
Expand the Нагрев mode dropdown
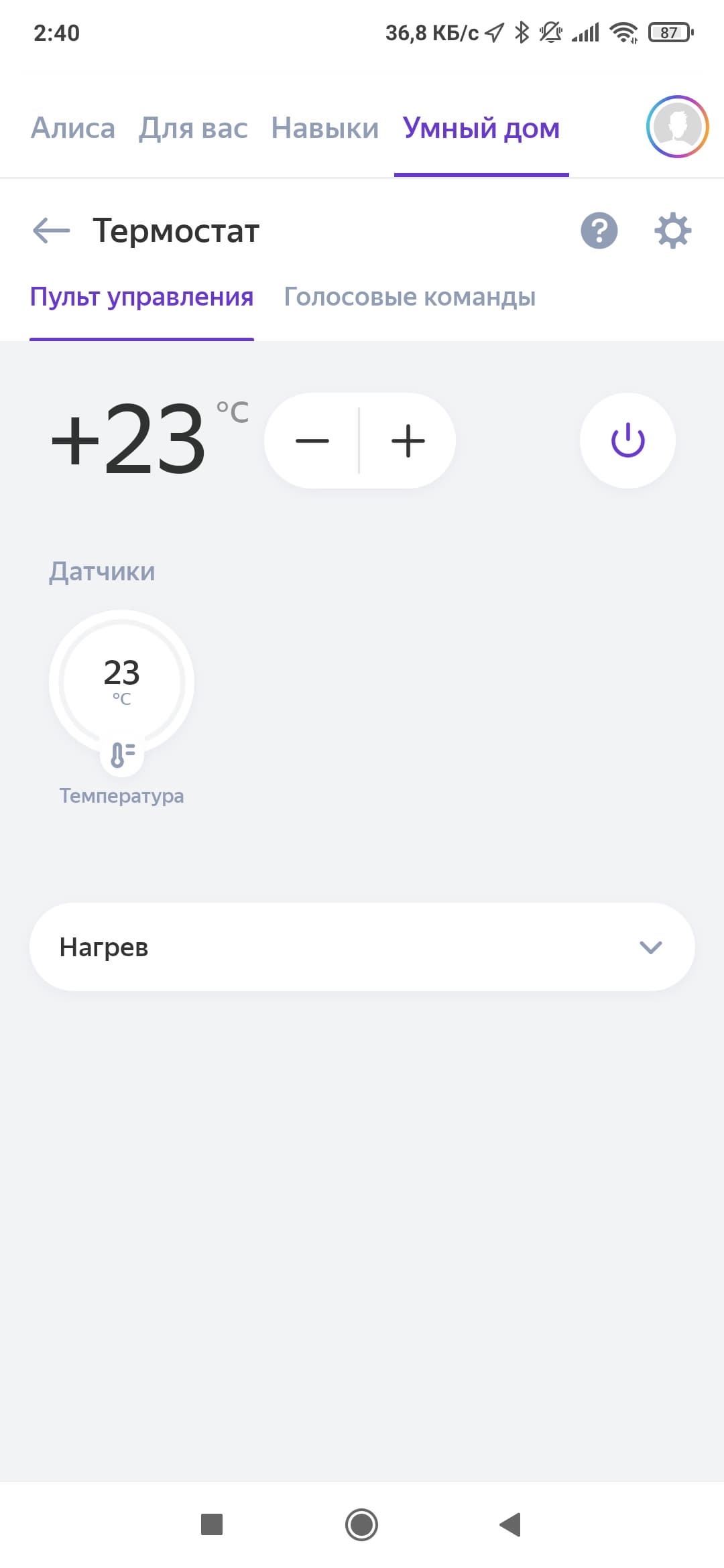pyautogui.click(x=362, y=947)
